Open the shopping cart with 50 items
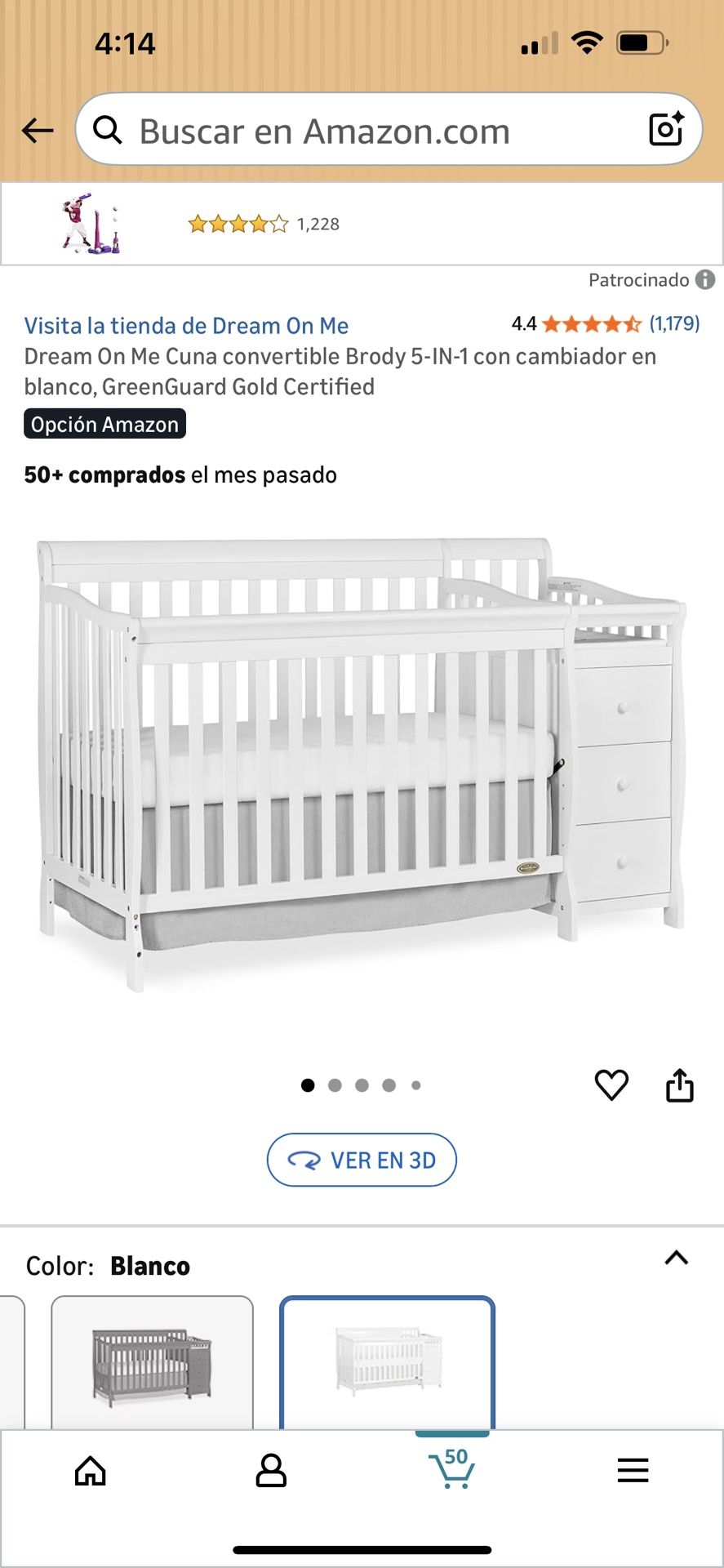Screen dimensions: 724x1568 coord(452,1469)
